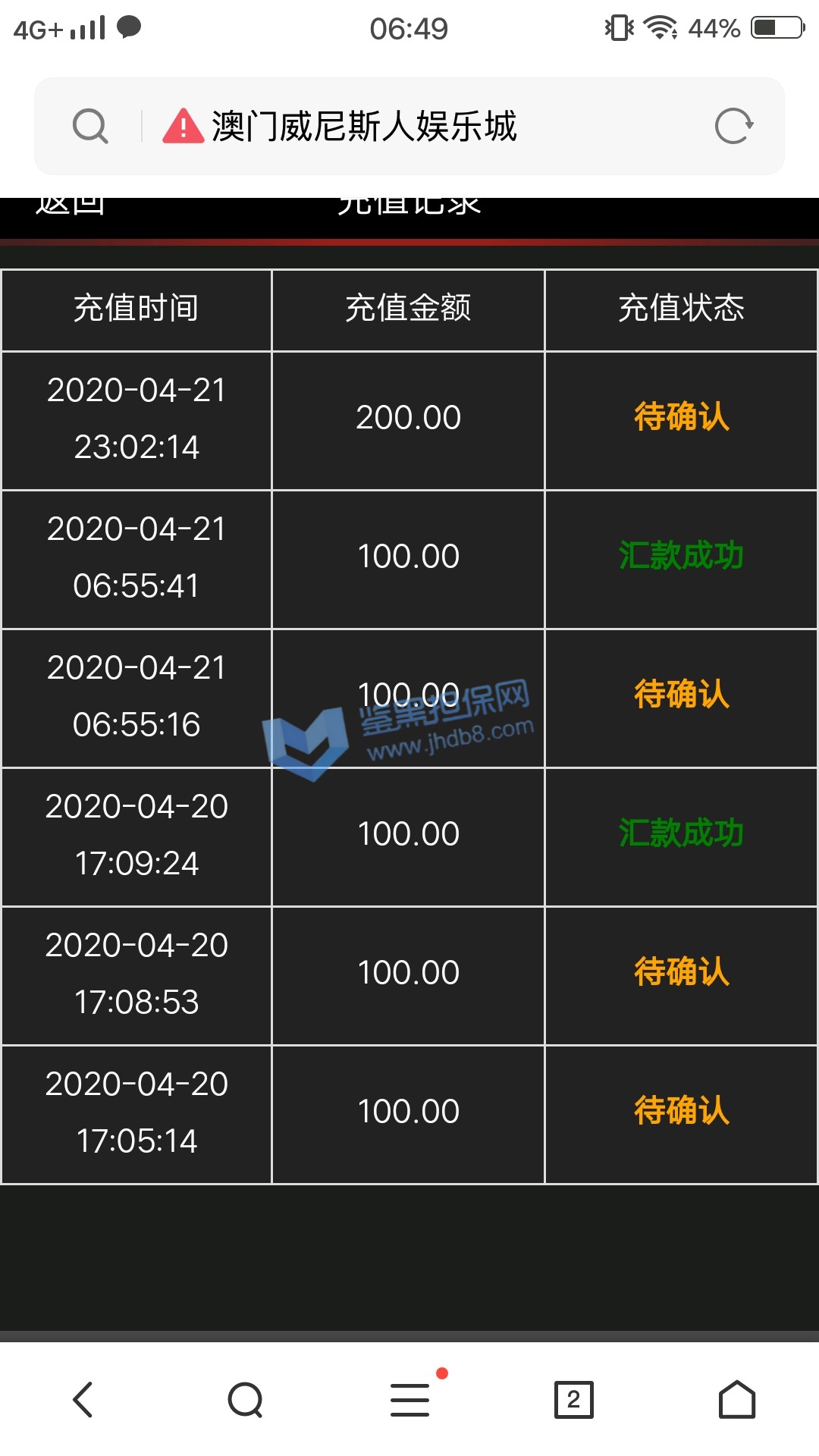Open browser search from bottom bar
Viewport: 819px width, 1456px height.
246,1399
